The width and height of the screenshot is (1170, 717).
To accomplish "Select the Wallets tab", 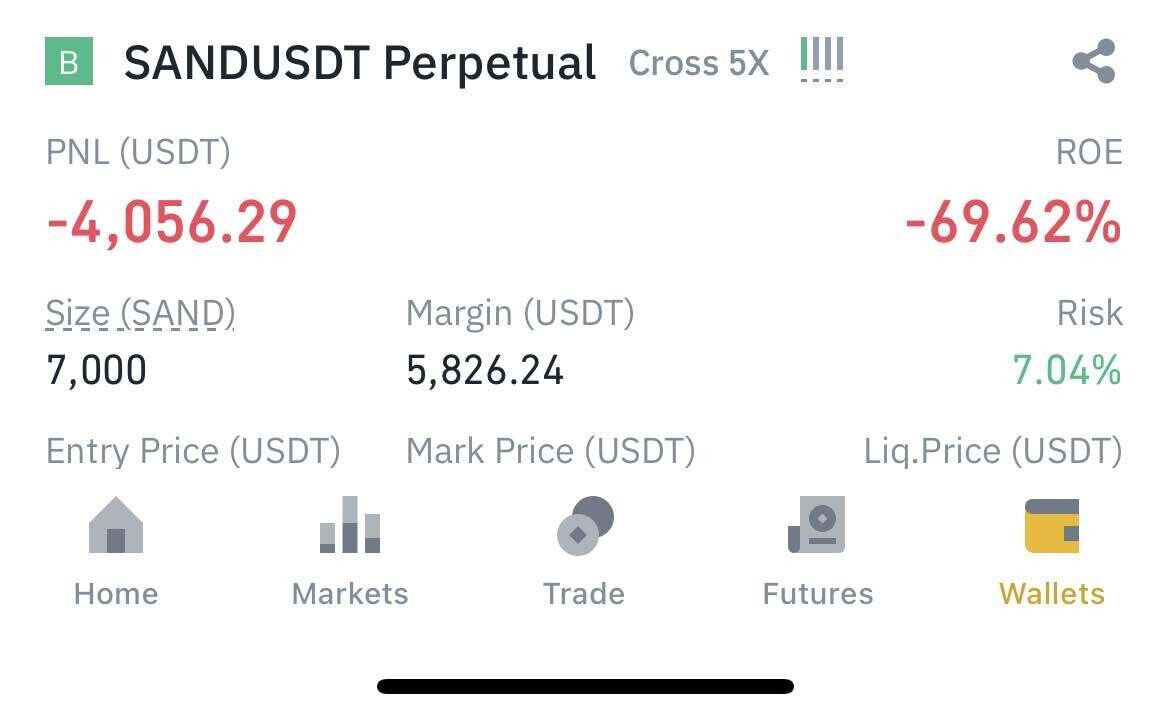I will 1051,551.
